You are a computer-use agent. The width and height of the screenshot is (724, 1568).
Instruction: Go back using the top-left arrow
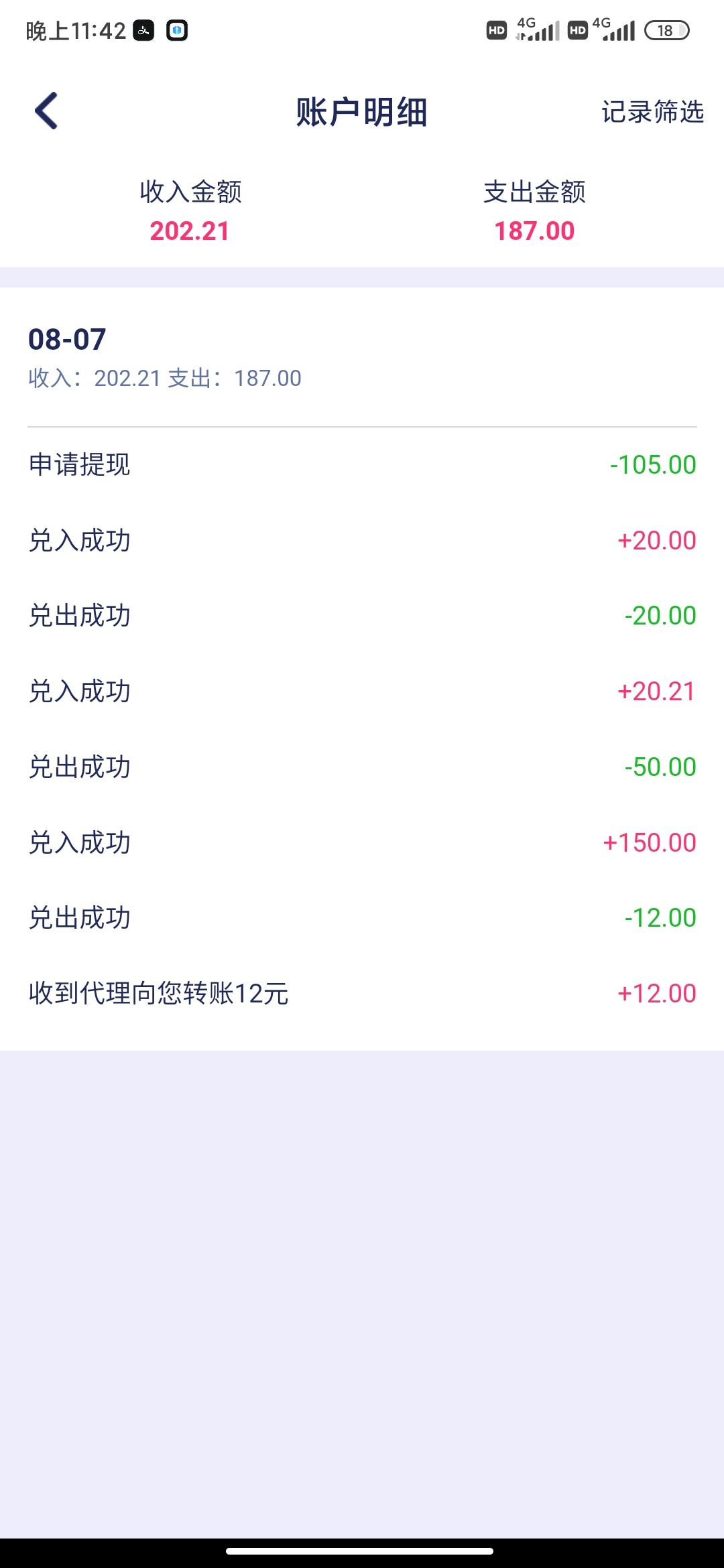[46, 111]
